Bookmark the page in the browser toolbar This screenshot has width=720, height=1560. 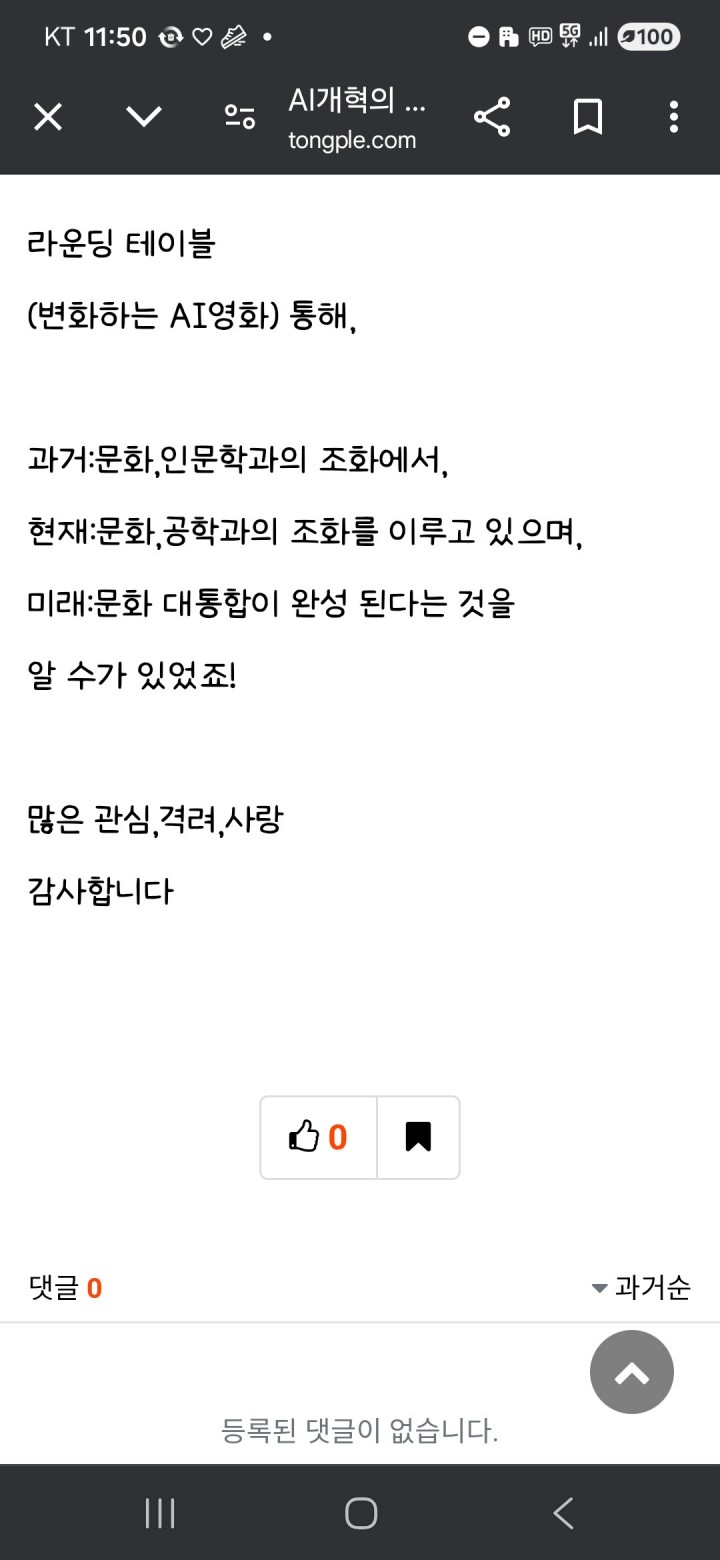coord(588,117)
